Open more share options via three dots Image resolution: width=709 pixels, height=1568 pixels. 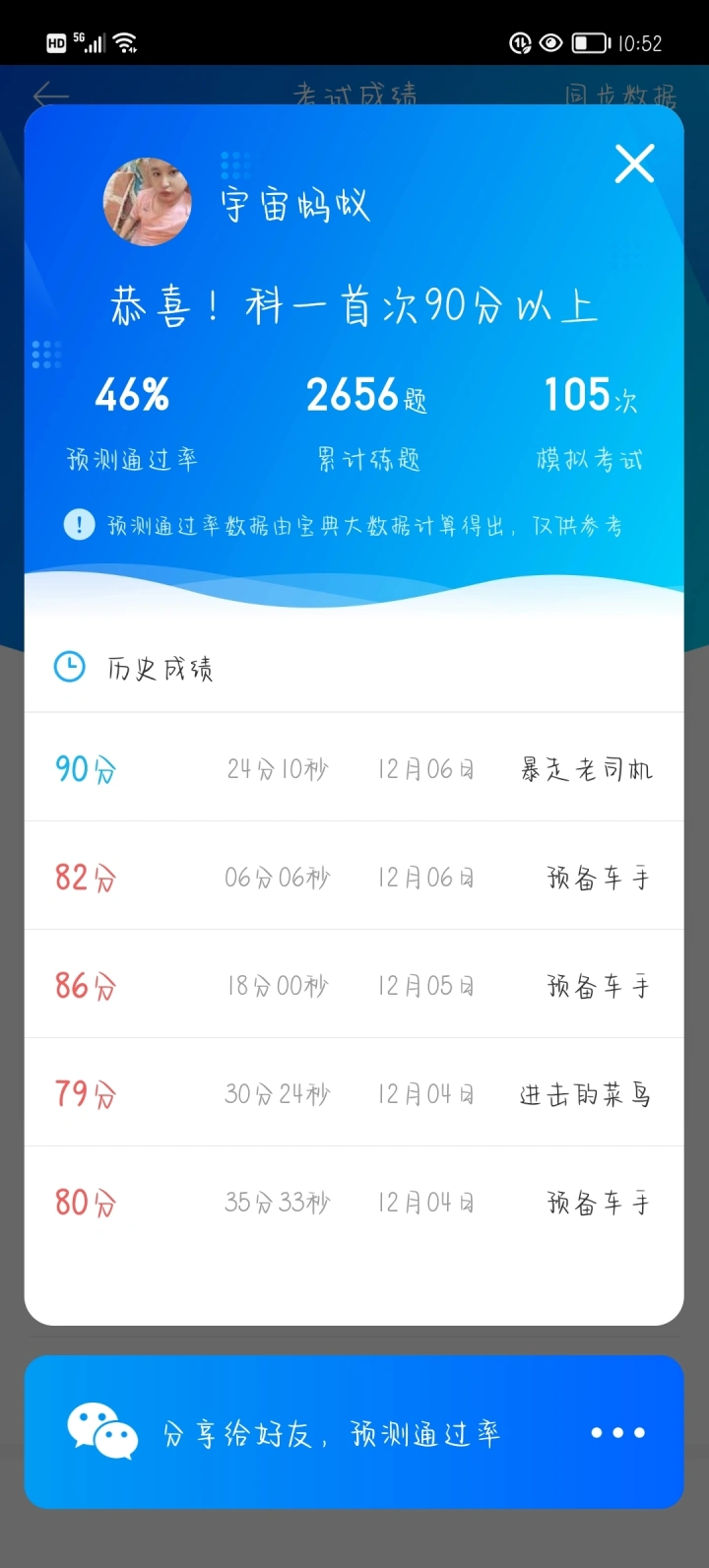pos(617,1433)
